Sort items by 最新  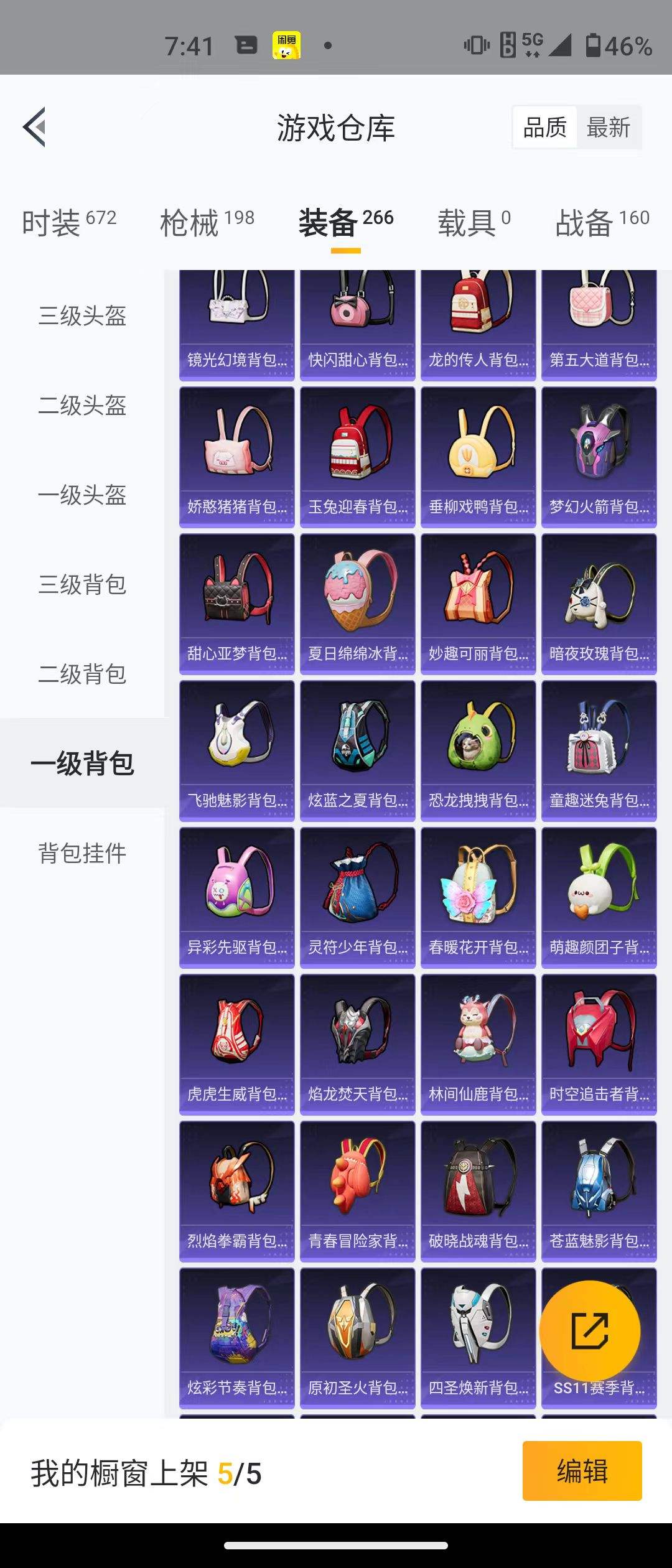tap(608, 128)
